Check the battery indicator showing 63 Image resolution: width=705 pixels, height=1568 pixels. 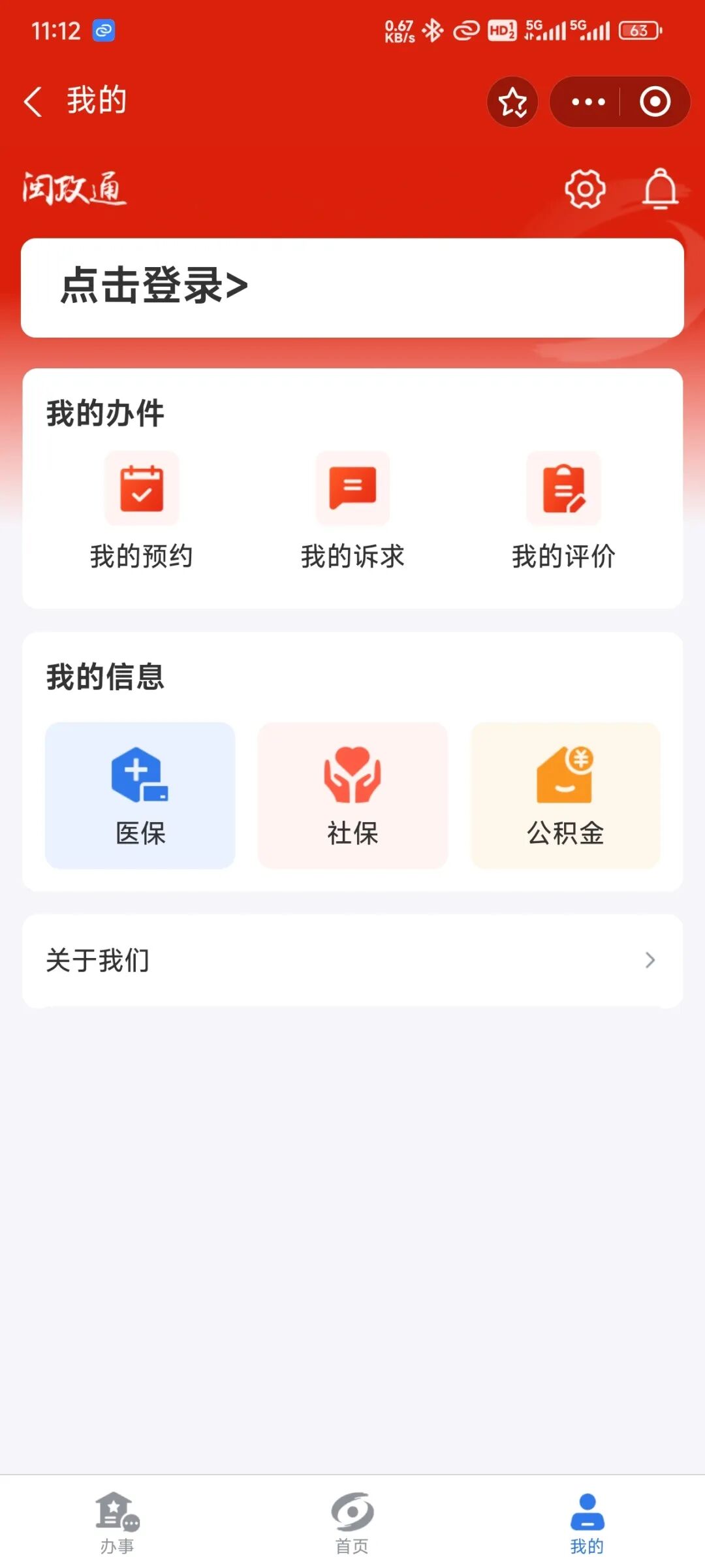click(635, 30)
